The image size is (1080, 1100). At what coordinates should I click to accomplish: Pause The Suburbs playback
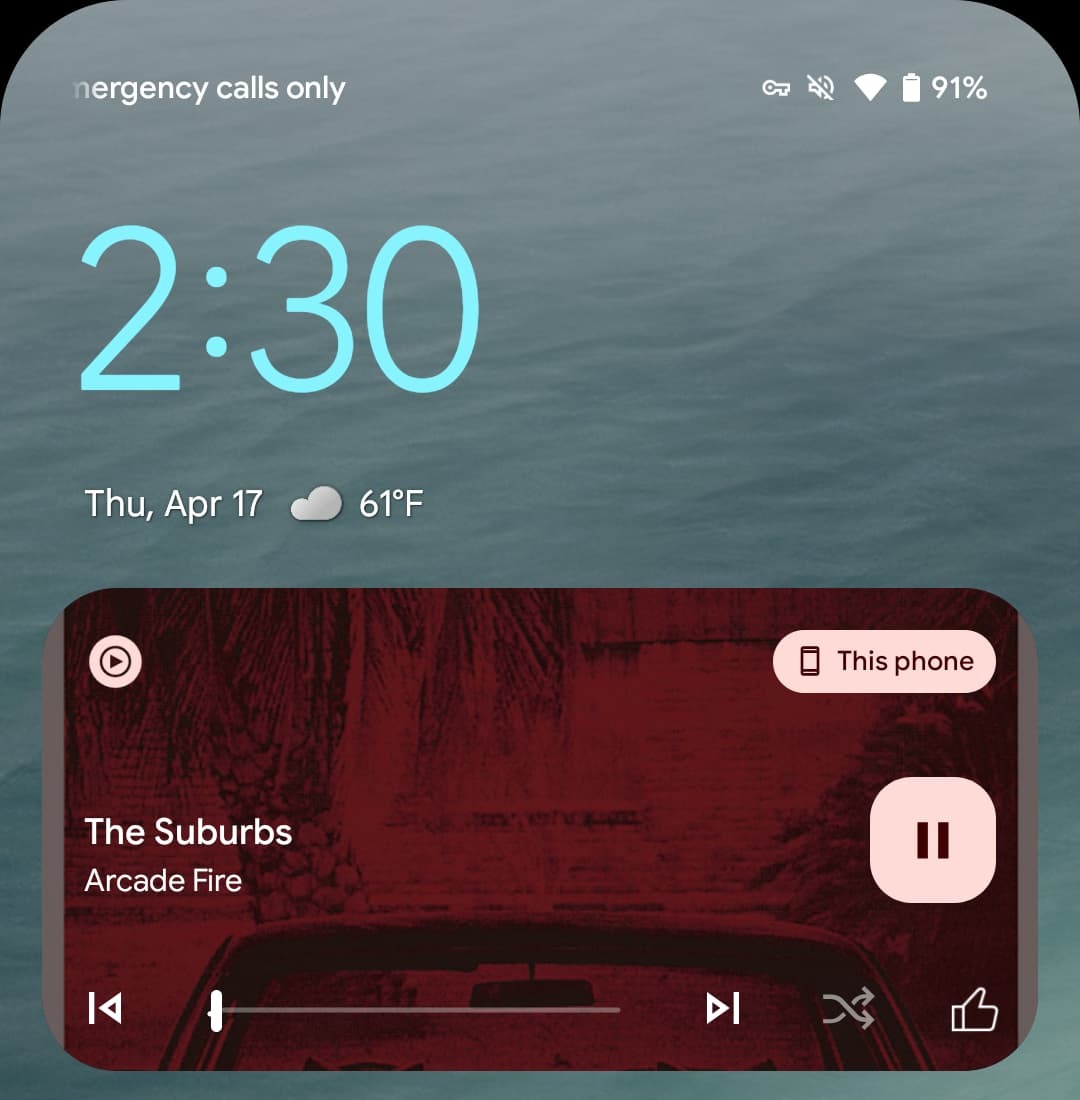(x=932, y=840)
